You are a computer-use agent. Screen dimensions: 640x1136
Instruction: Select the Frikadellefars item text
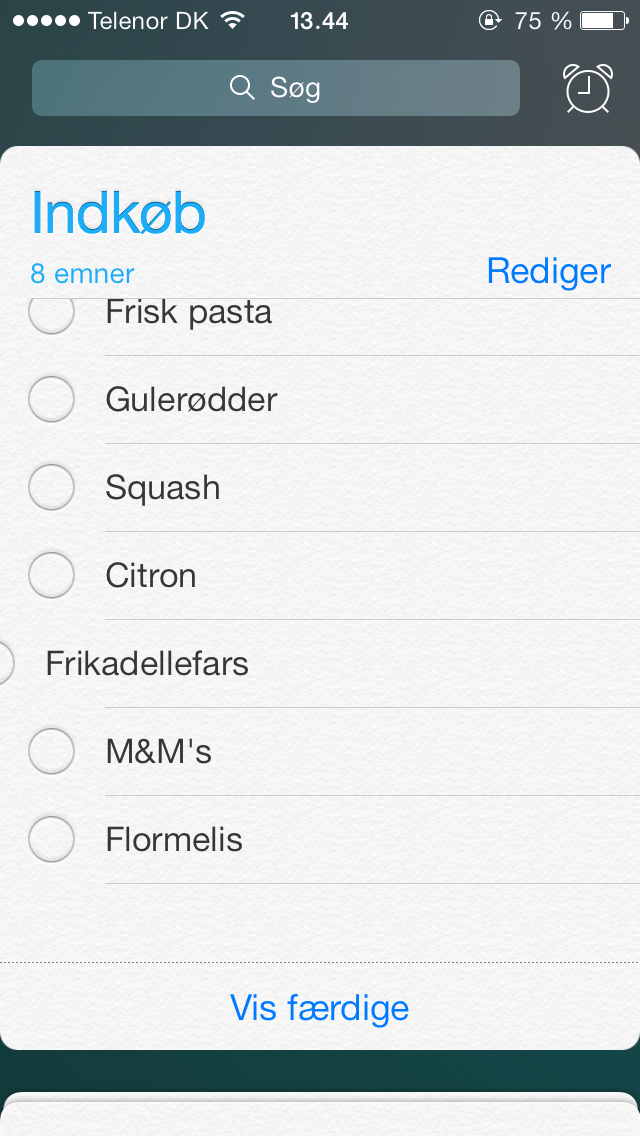(147, 664)
